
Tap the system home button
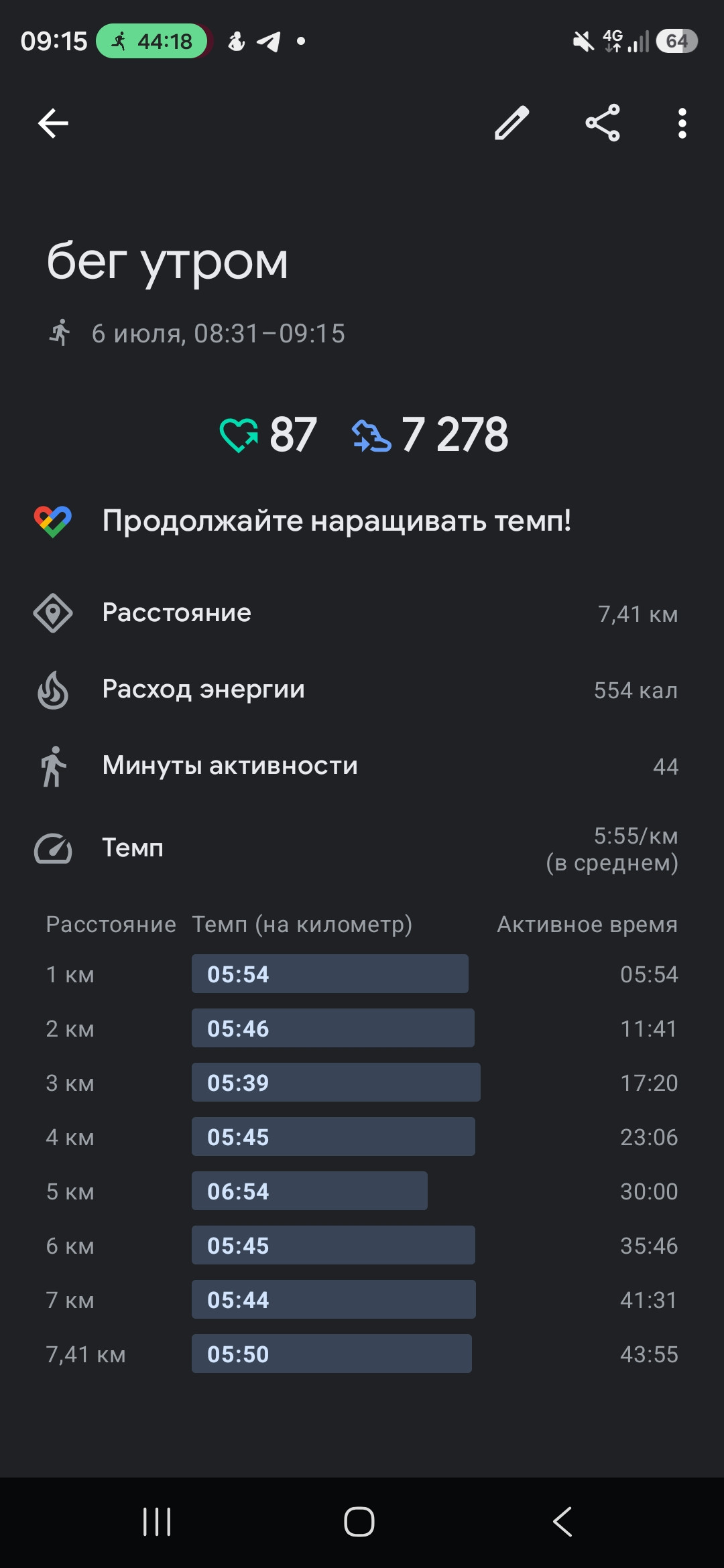[359, 1522]
